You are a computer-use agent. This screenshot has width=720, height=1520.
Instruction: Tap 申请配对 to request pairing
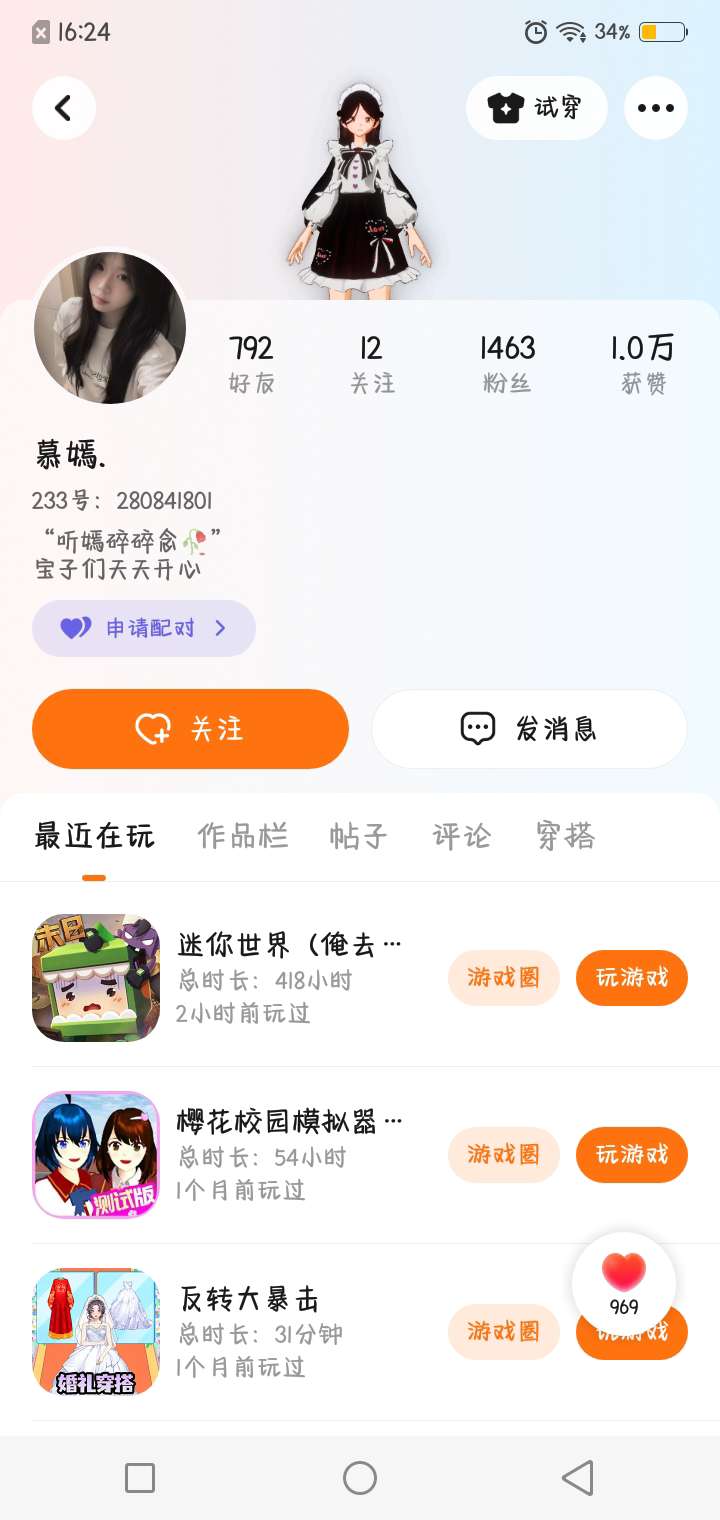pos(144,628)
